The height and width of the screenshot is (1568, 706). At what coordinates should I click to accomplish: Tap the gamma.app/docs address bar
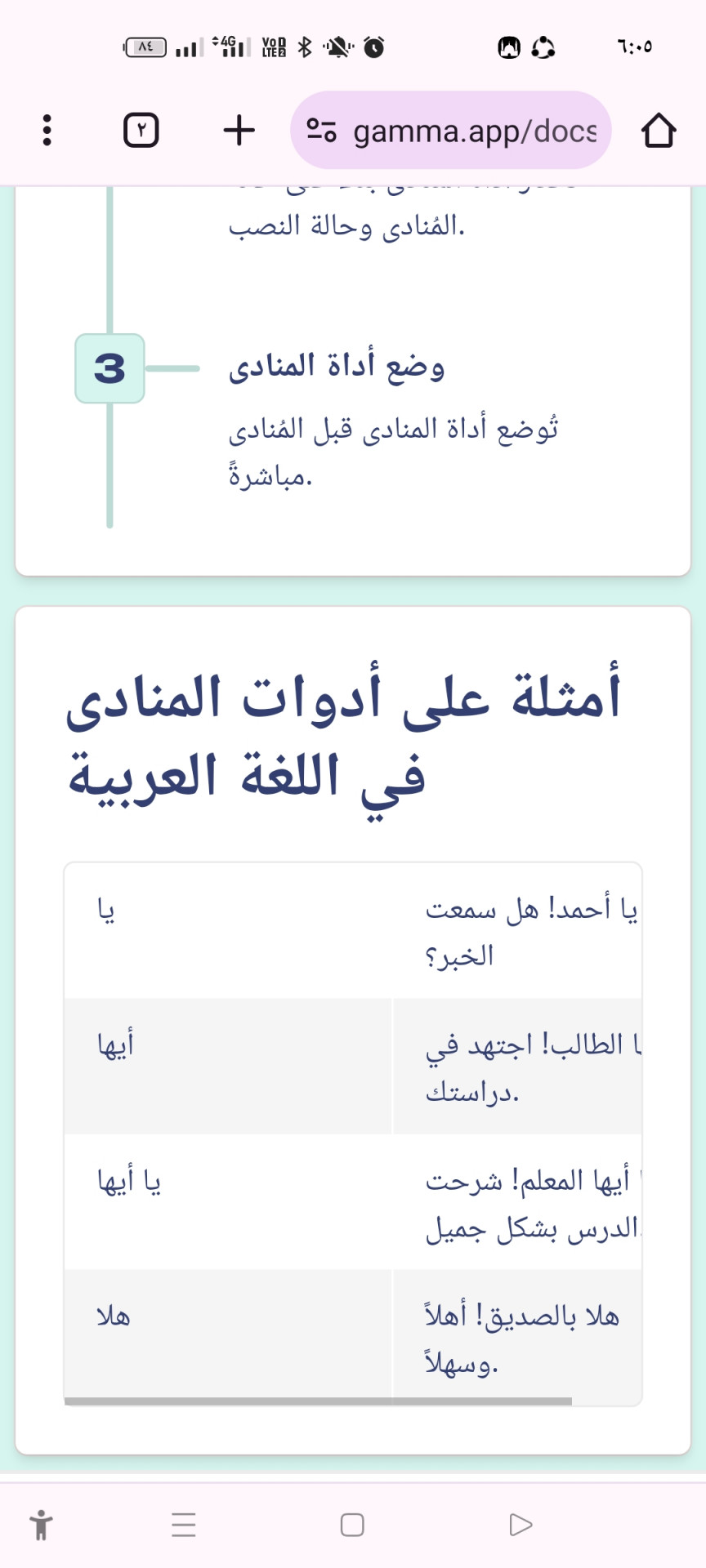coord(451,130)
